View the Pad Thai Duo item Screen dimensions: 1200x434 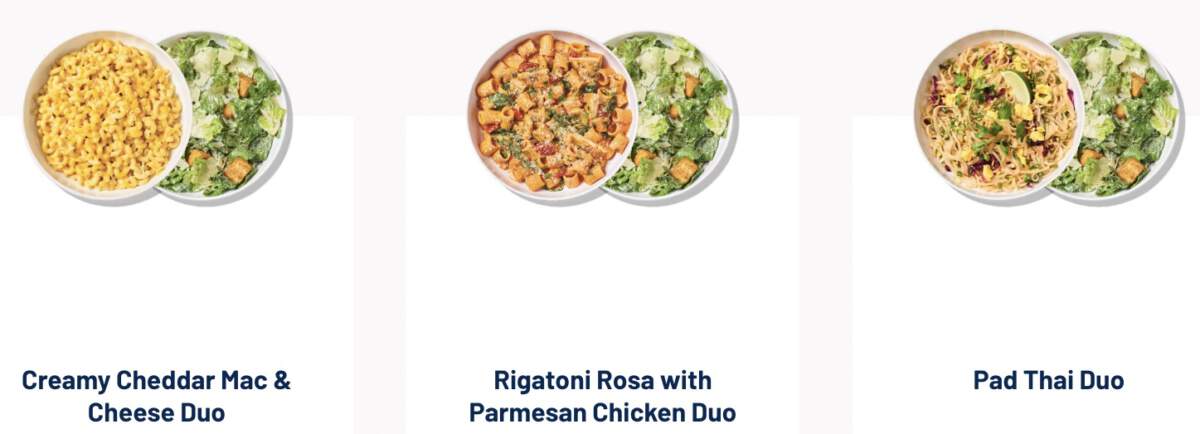point(1048,381)
